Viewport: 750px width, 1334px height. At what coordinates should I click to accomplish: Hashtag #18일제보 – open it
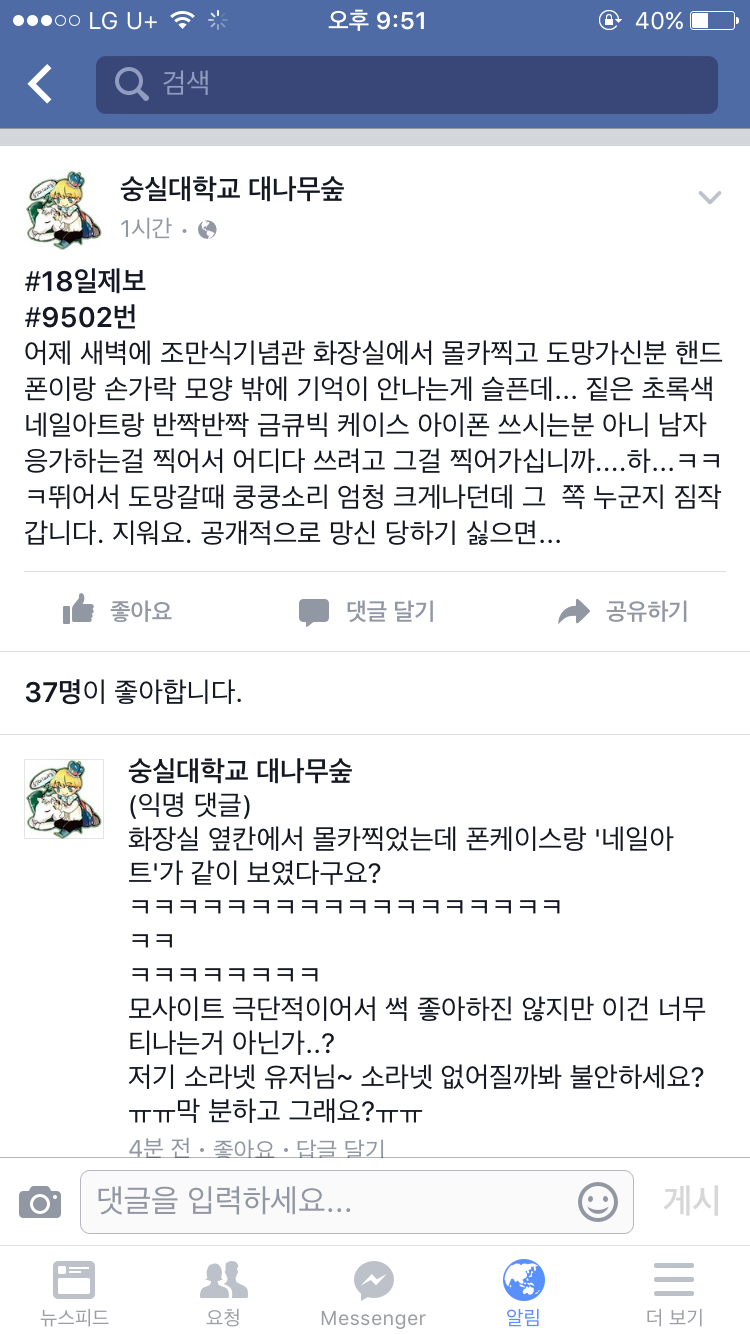coord(85,282)
